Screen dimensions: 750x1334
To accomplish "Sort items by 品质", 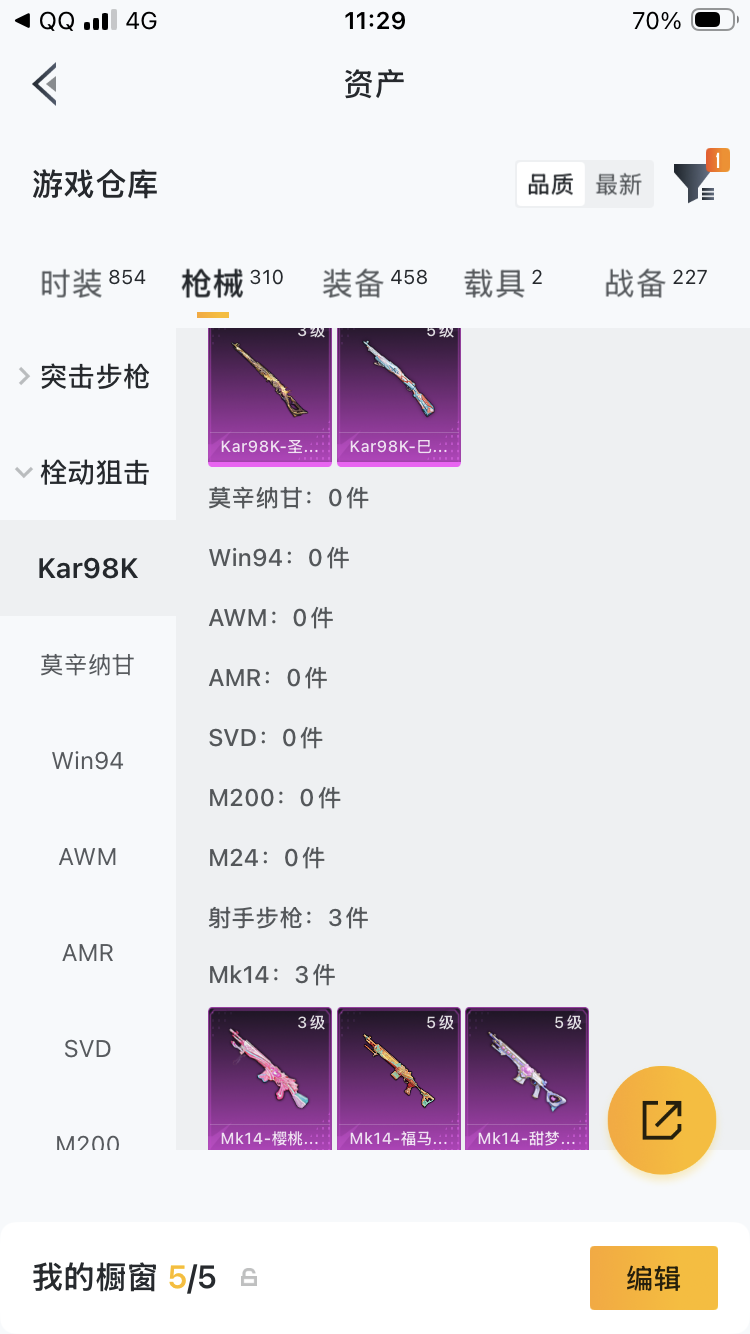I will pos(550,185).
